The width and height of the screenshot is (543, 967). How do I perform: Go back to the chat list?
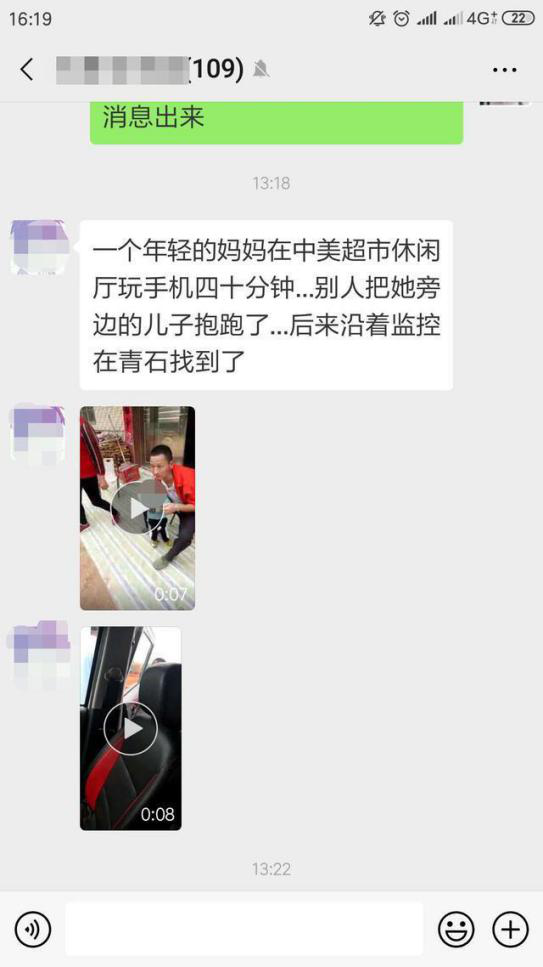27,70
